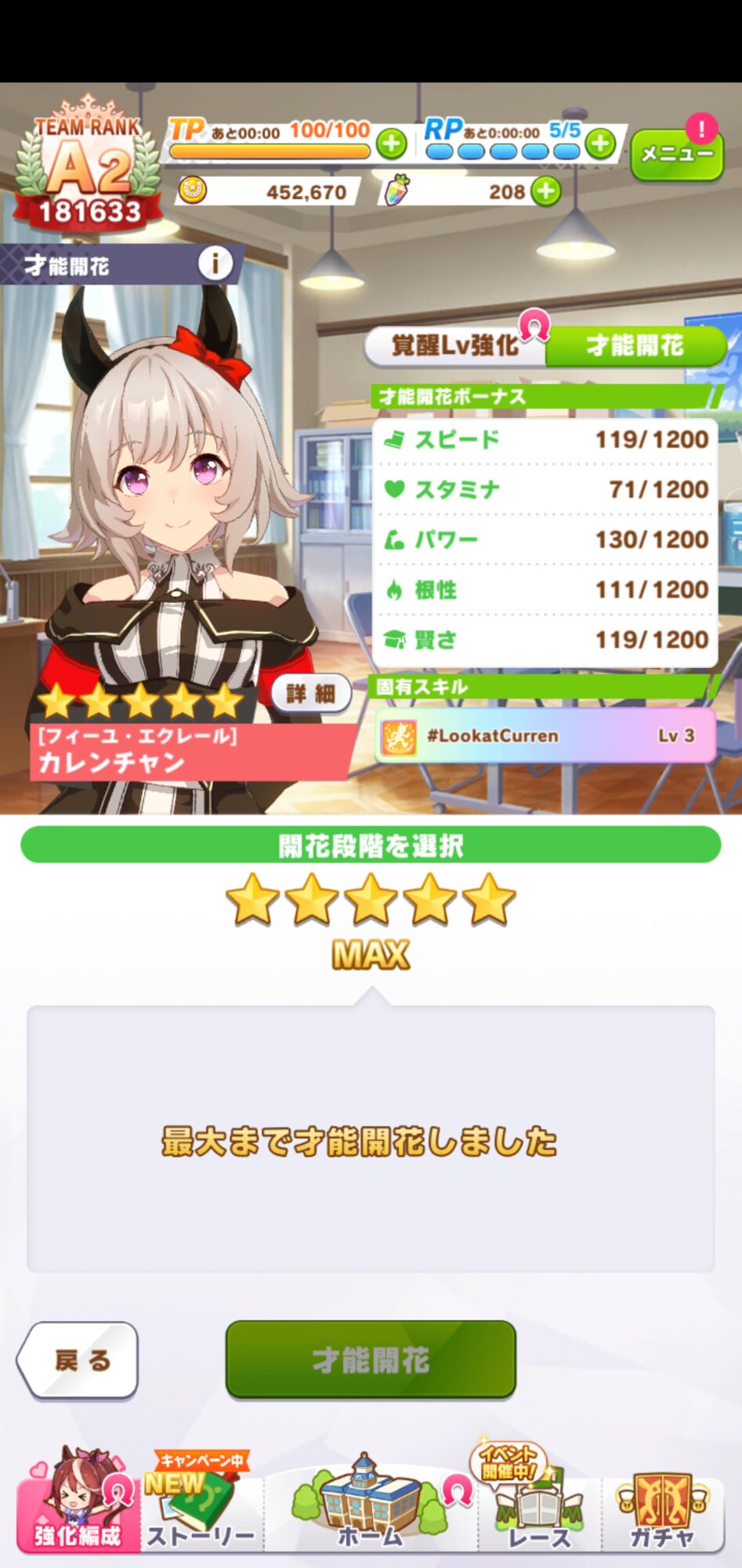Tap the plus beside 208 carrot jewels
The image size is (742, 1568).
coord(546,191)
